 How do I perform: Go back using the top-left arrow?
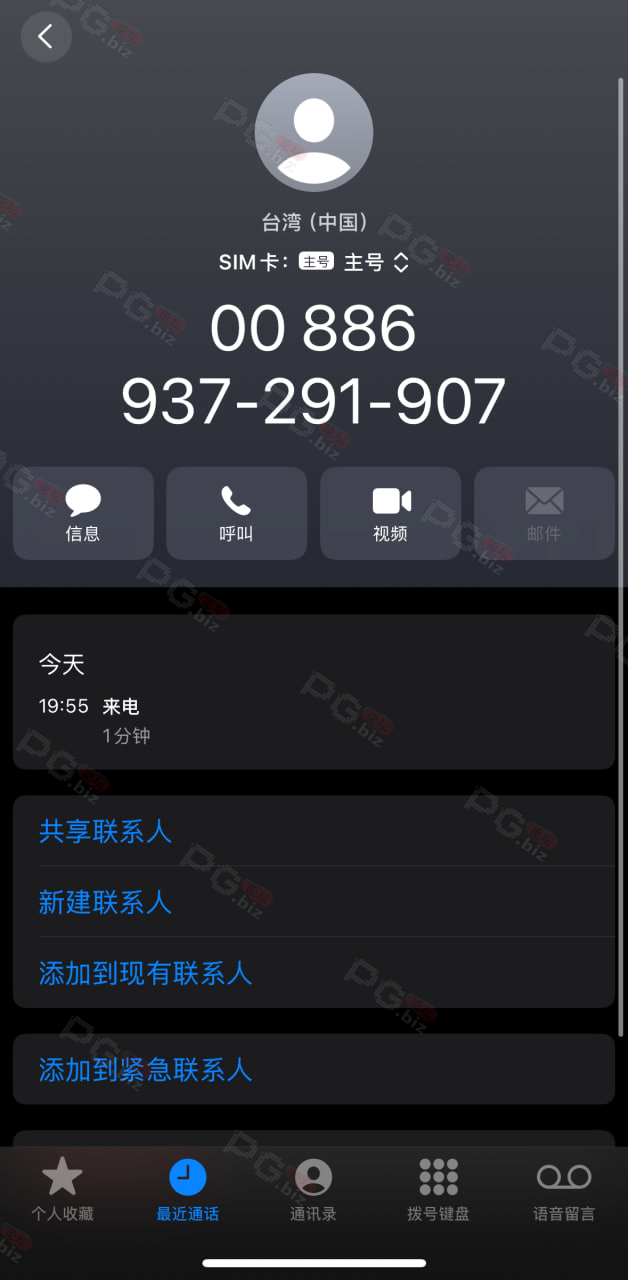tap(45, 37)
